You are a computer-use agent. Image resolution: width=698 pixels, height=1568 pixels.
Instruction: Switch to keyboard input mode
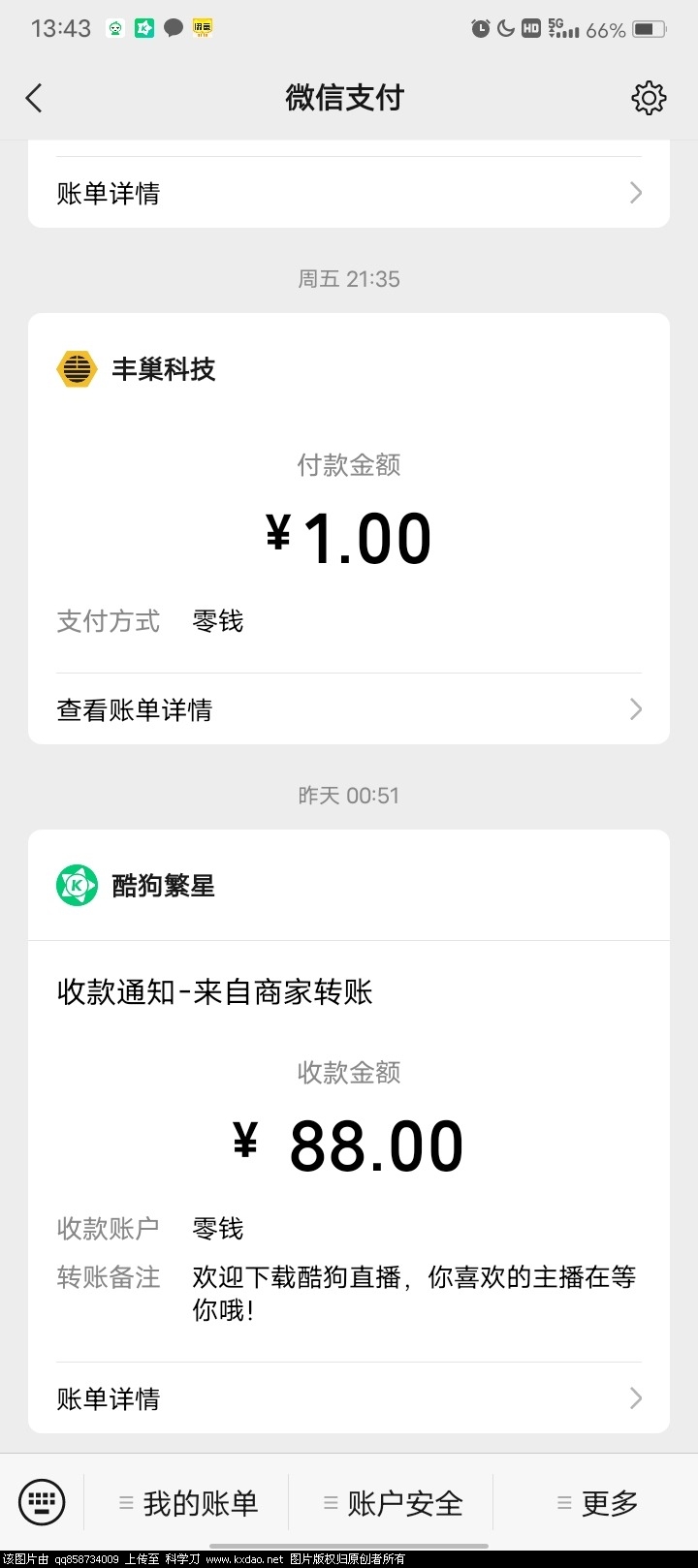pos(42,1502)
